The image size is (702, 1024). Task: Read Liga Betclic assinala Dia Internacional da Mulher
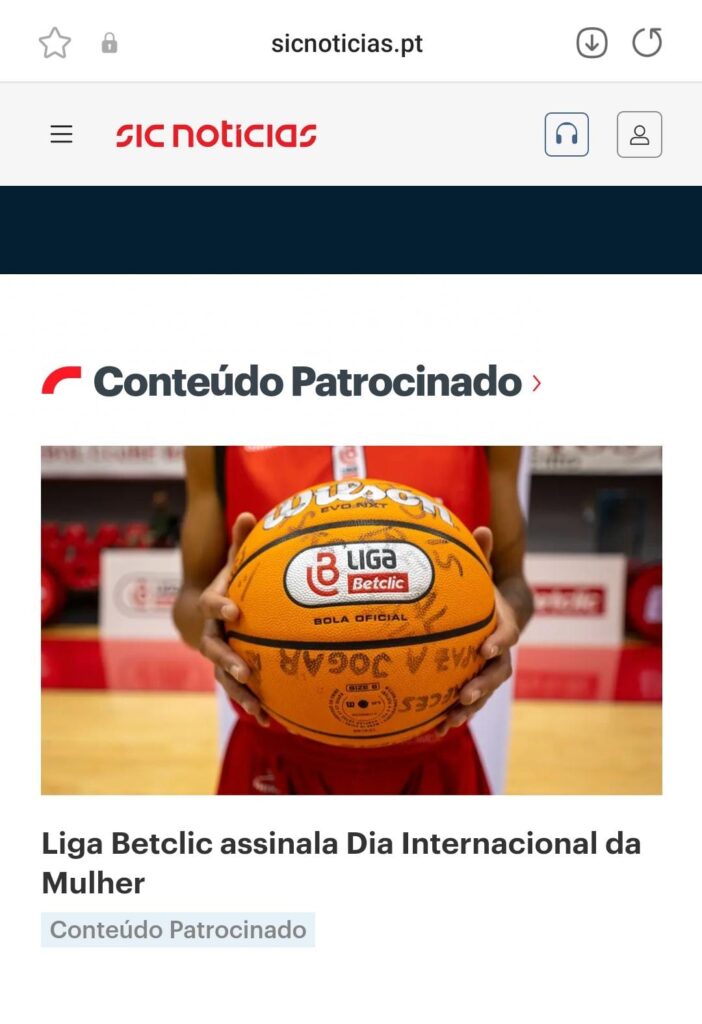pos(341,863)
